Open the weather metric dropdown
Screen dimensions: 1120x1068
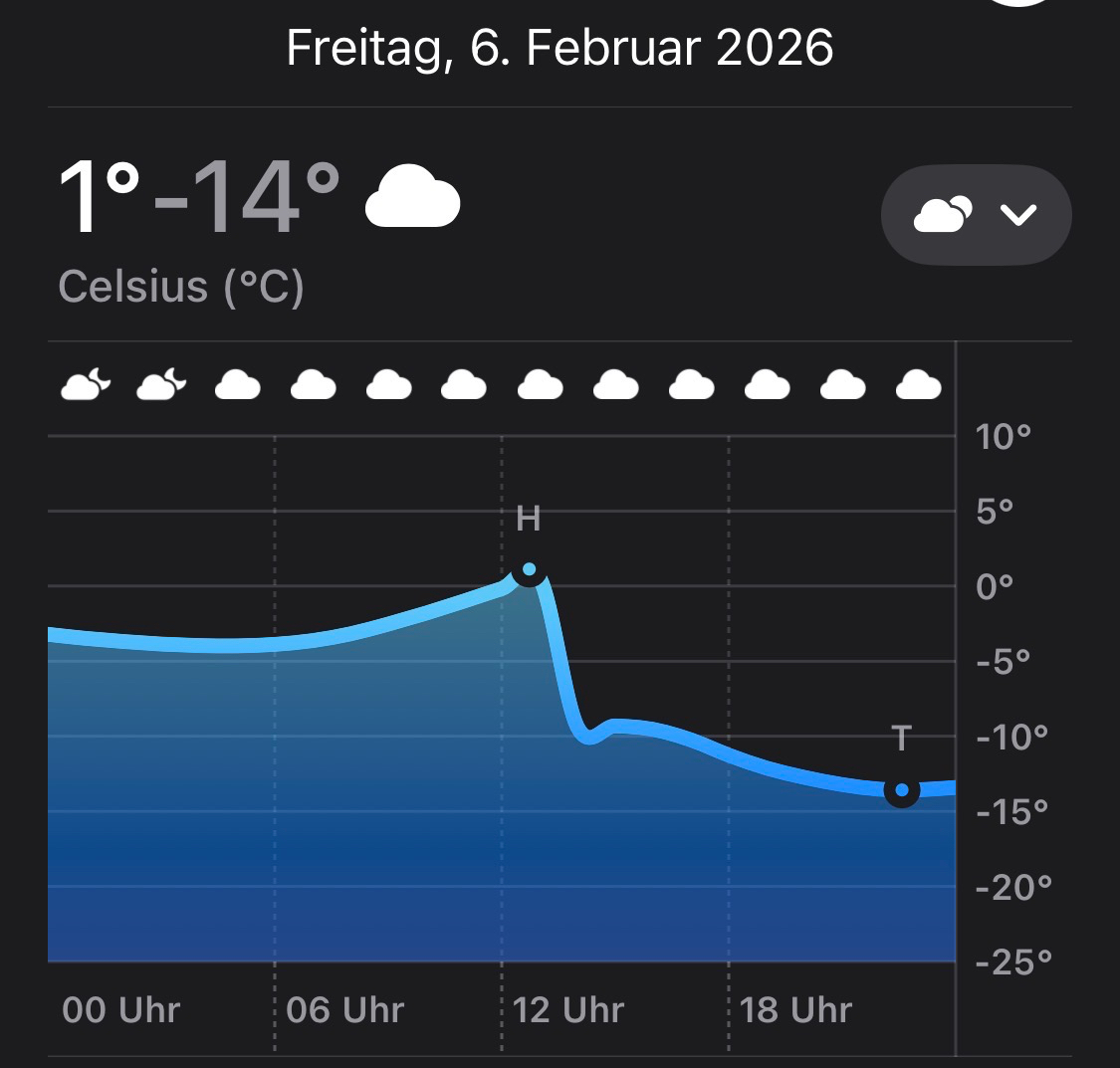pos(976,215)
